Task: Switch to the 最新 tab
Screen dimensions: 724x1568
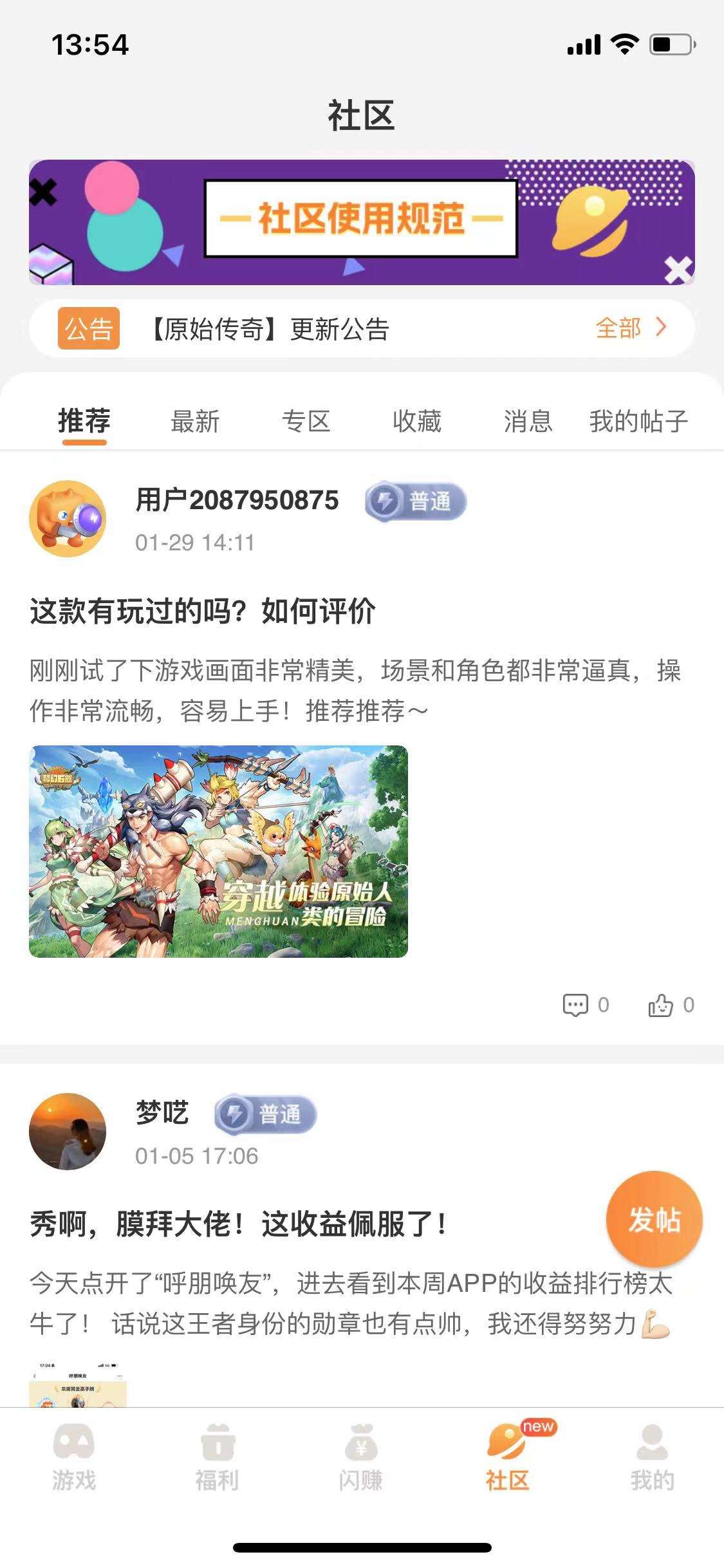Action: click(195, 422)
